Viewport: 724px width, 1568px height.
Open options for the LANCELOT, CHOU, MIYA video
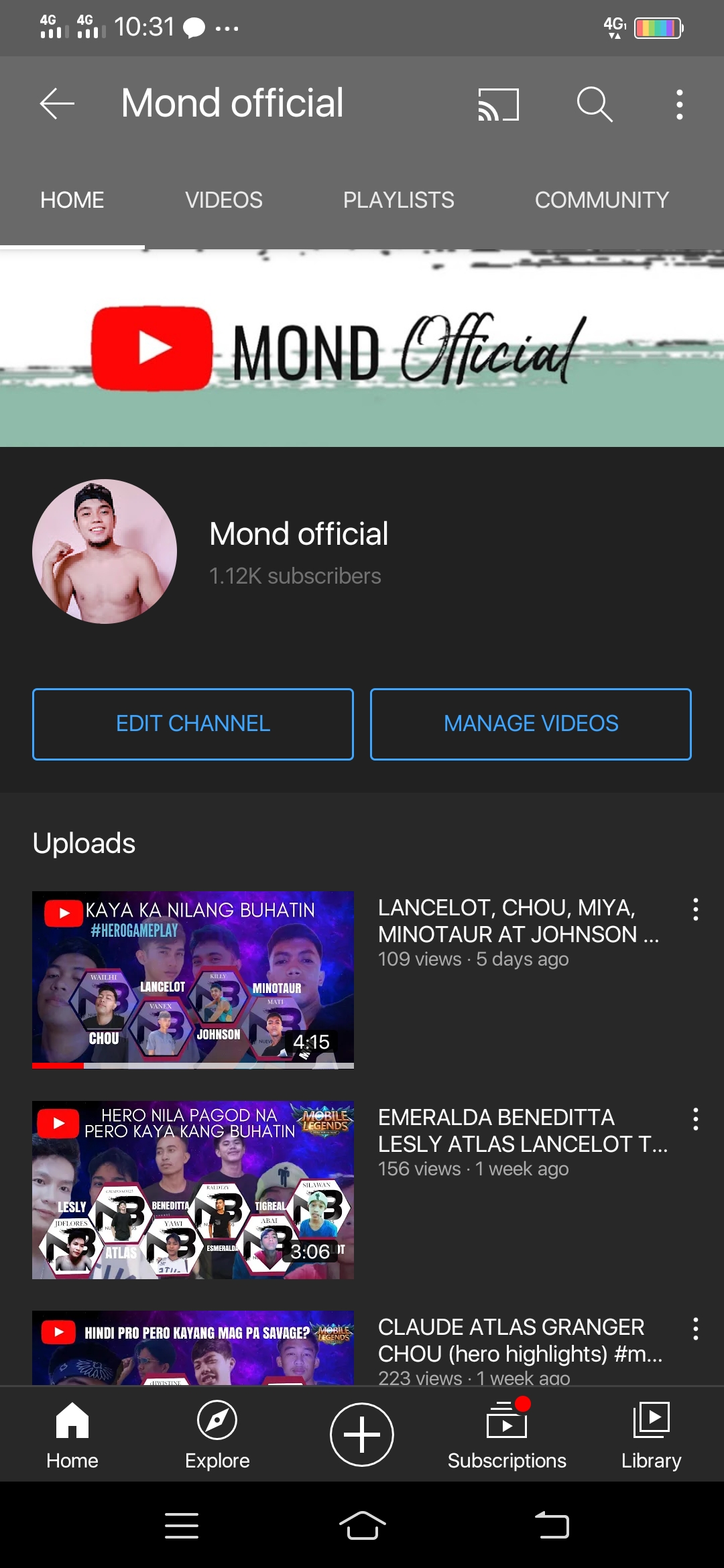pos(695,909)
